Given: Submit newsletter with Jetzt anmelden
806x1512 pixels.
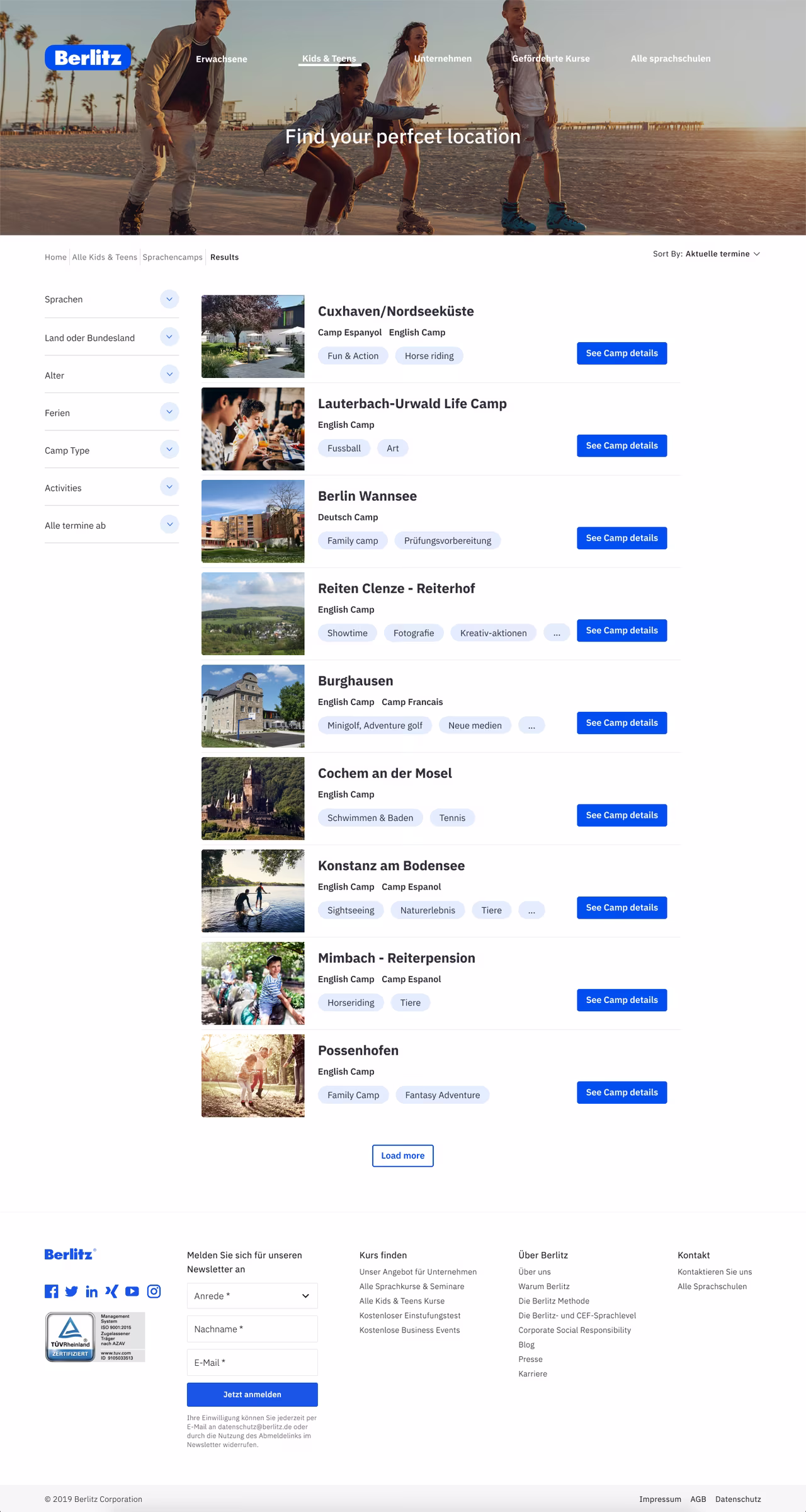Looking at the screenshot, I should click(x=252, y=1394).
